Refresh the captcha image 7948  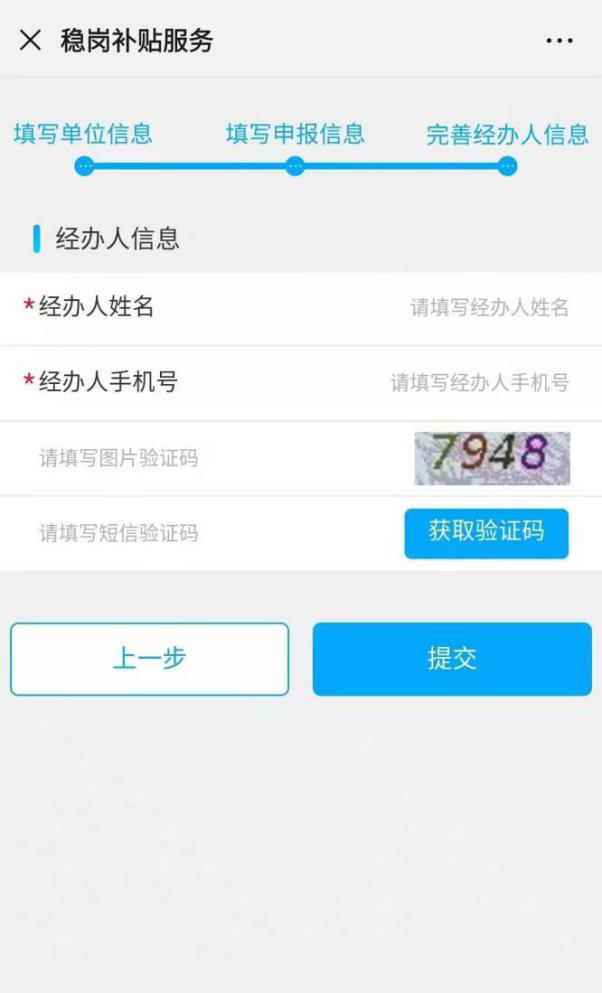click(x=492, y=459)
